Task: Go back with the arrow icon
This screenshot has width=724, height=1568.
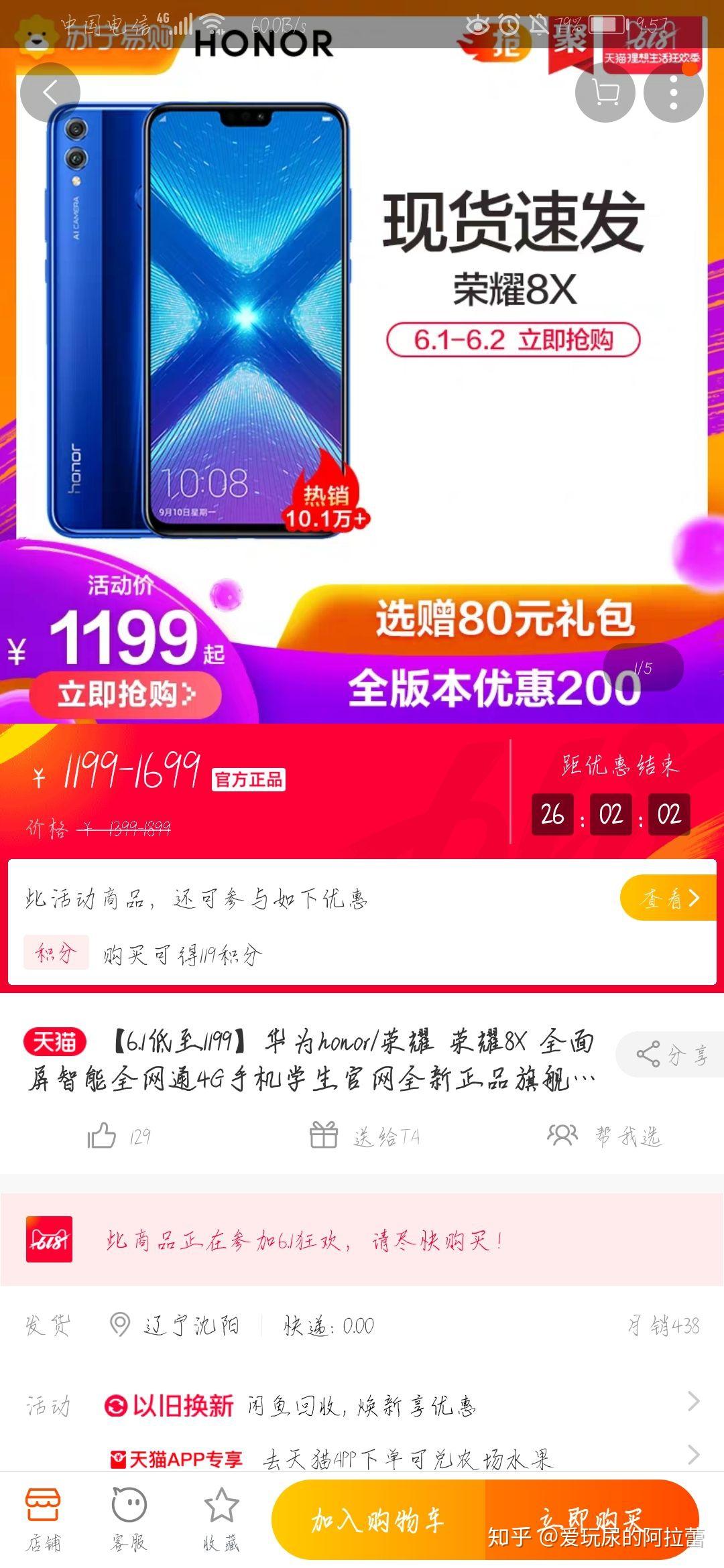Action: click(50, 92)
